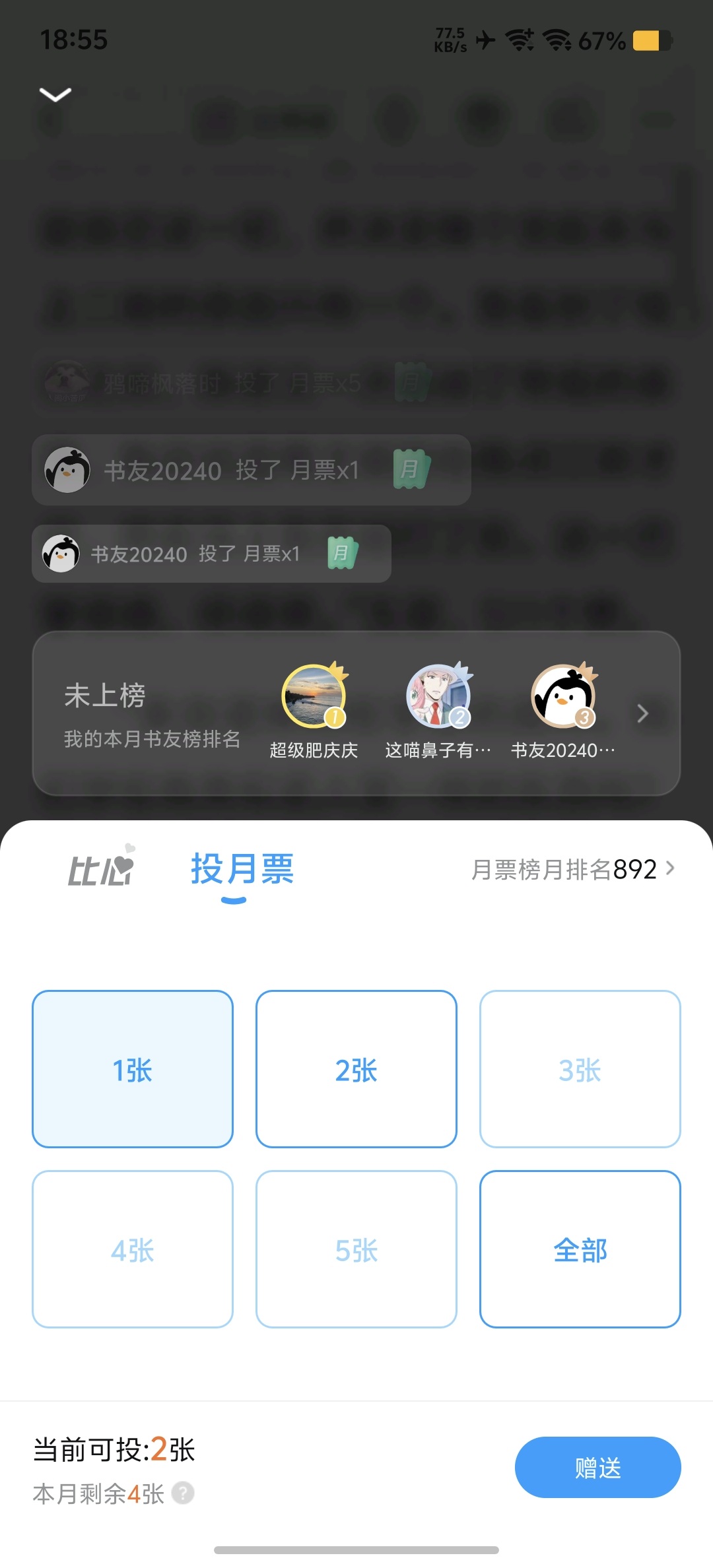Open the help icon beside 本月剩余4张
Viewport: 713px width, 1568px height.
pyautogui.click(x=183, y=1493)
